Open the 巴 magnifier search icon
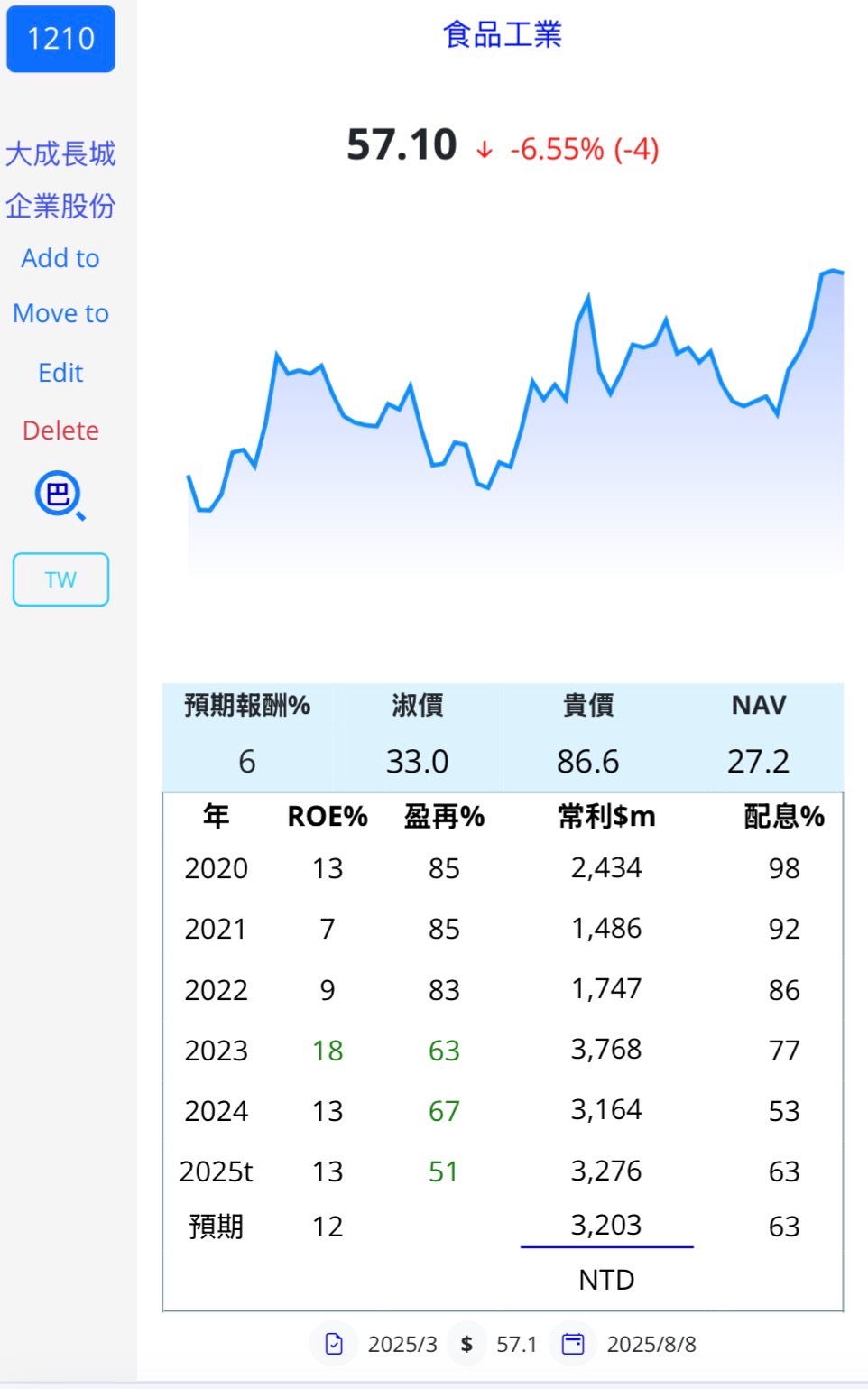This screenshot has width=868, height=1389. coord(60,495)
